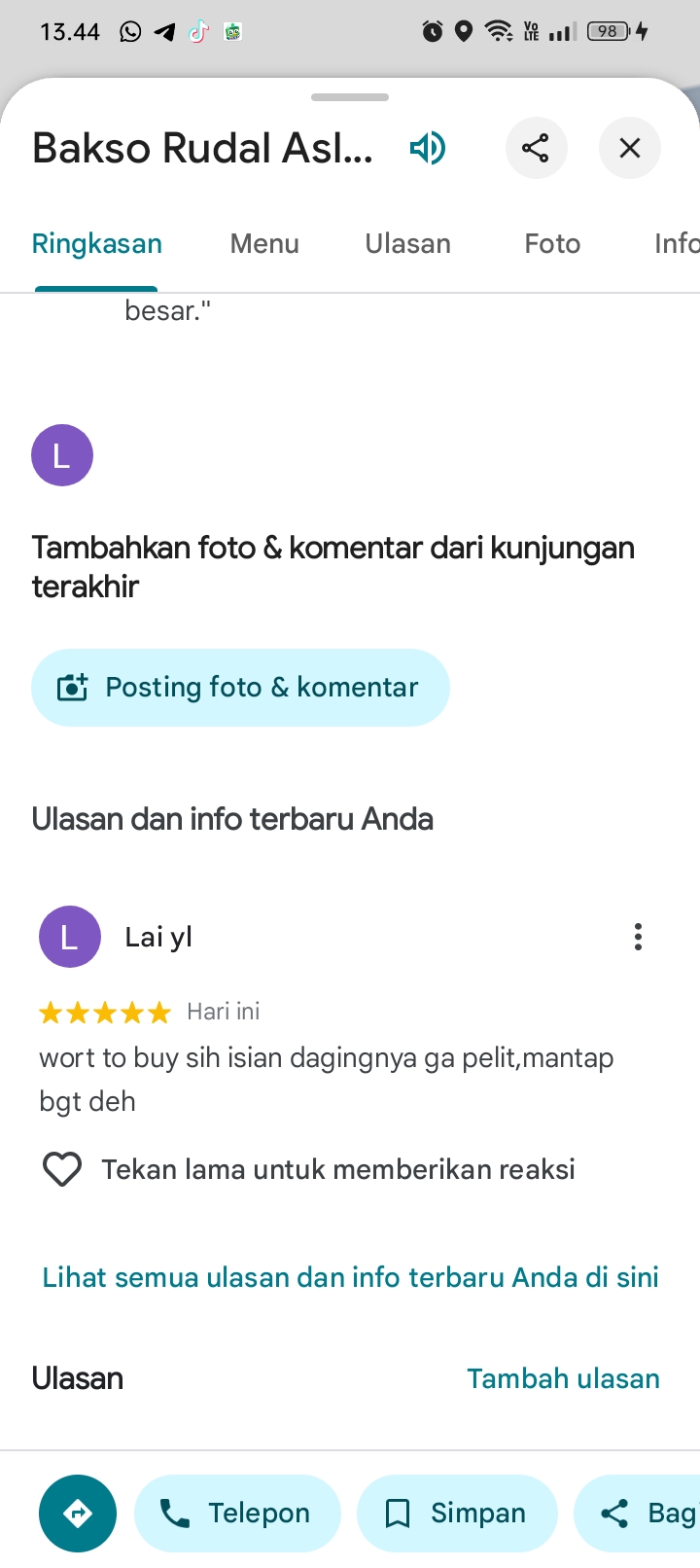Open the Foto tab
Screen dimensions: 700x1568
(552, 243)
